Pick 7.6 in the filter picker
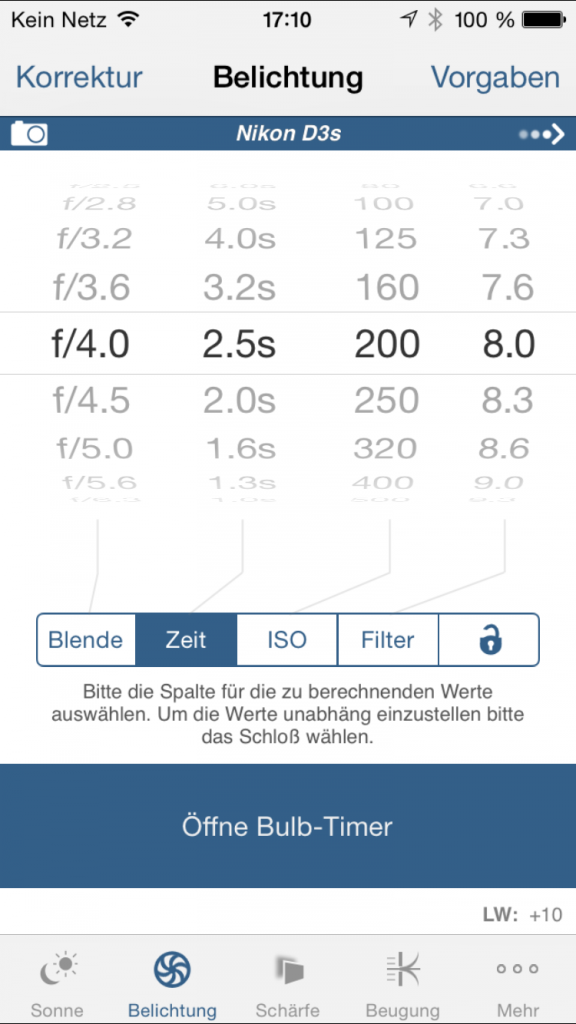 click(x=509, y=288)
